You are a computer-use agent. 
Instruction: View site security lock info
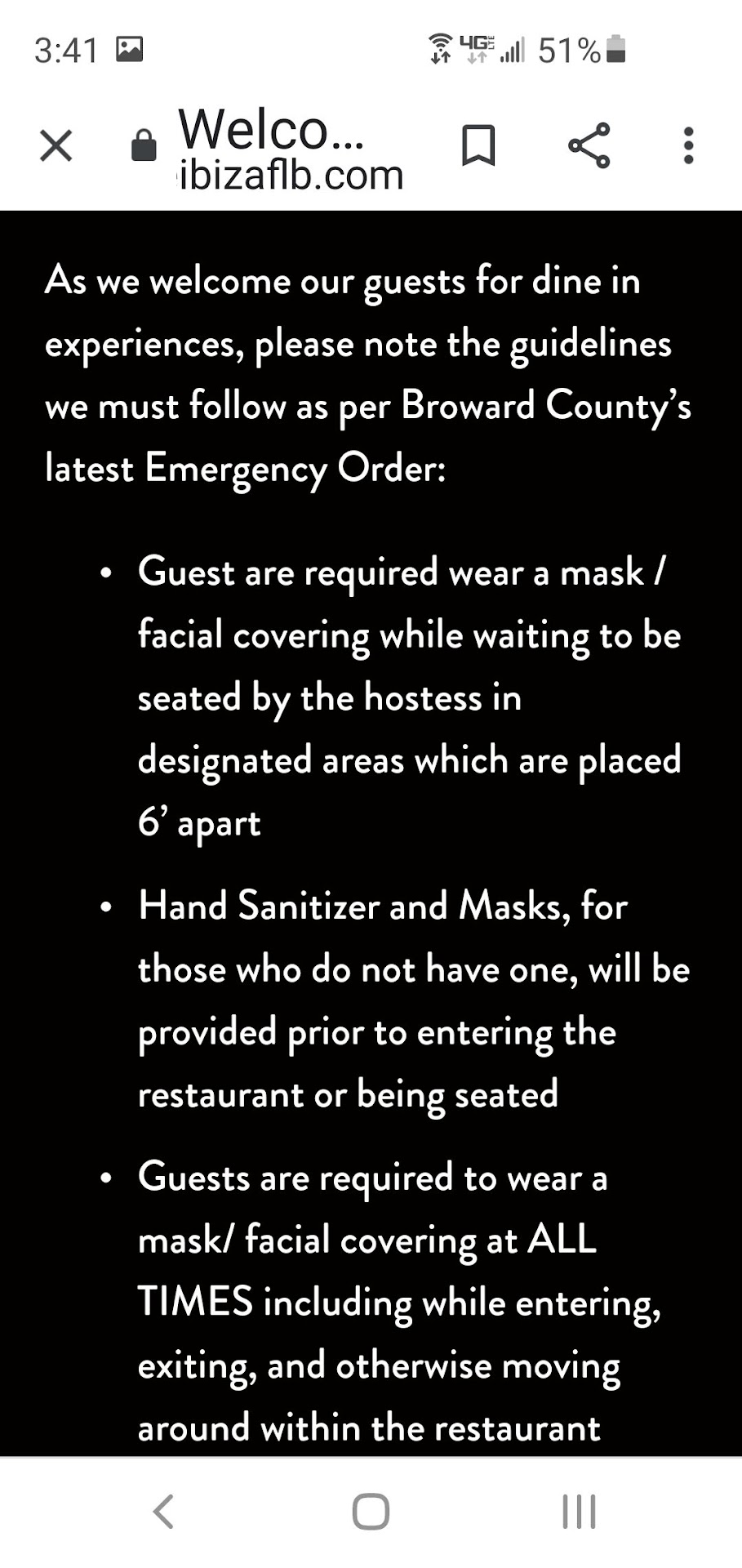(144, 146)
